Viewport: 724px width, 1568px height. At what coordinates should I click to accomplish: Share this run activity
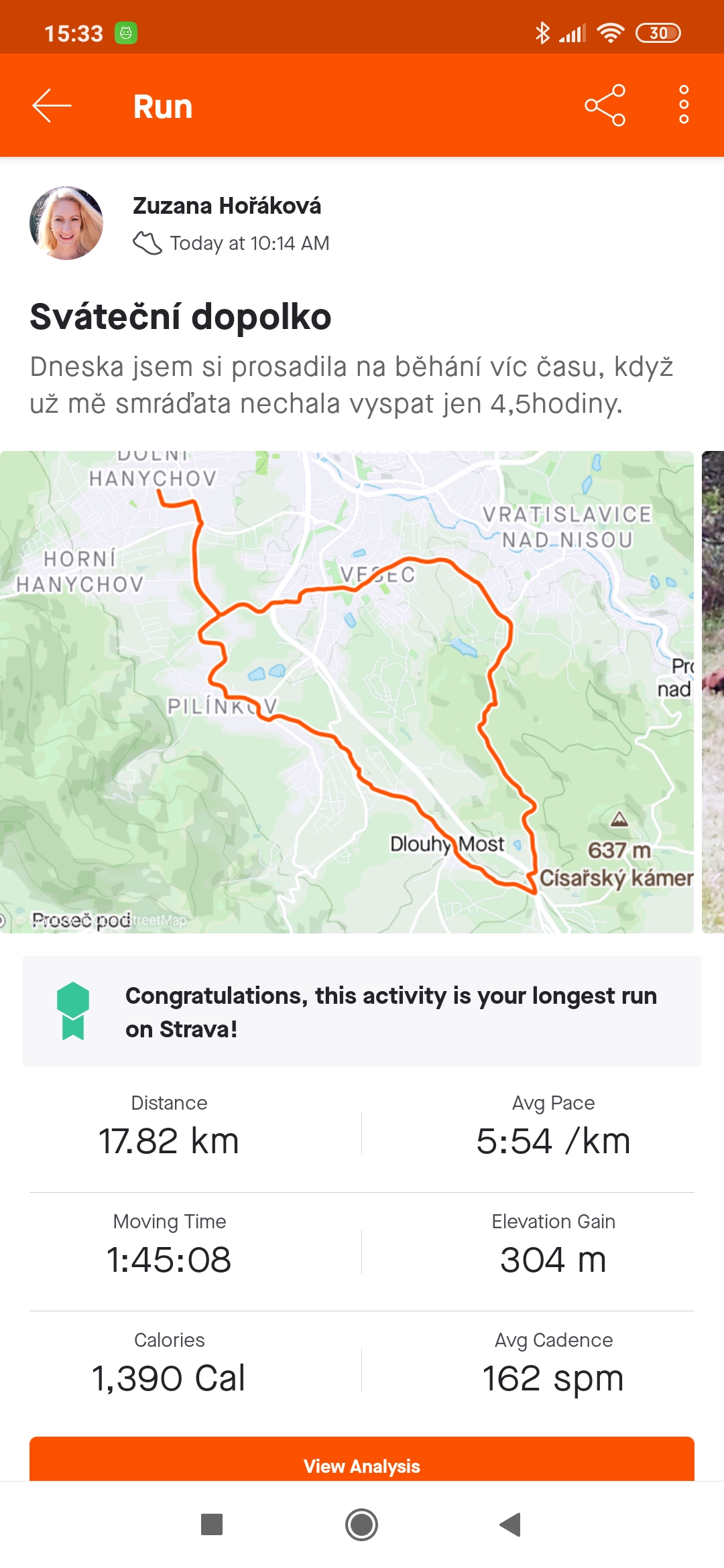[x=605, y=106]
